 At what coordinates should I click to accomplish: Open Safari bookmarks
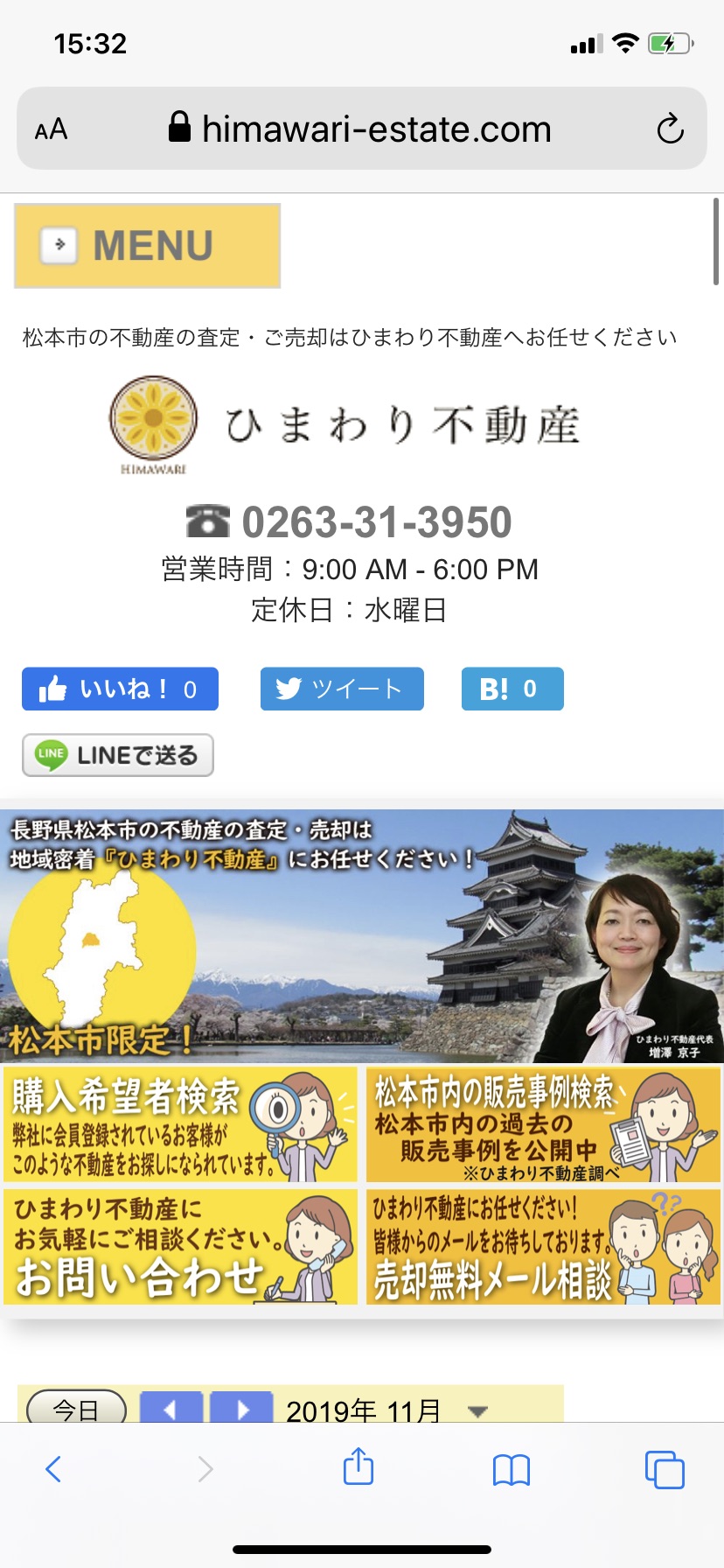(512, 1469)
